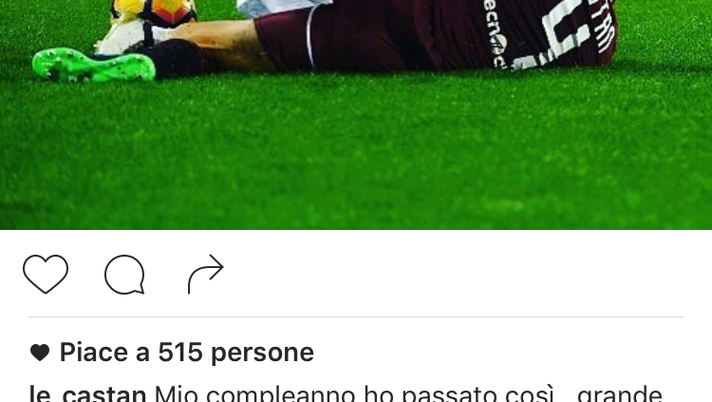The image size is (712, 402).
Task: Open comments via the speech bubble icon
Action: (125, 274)
